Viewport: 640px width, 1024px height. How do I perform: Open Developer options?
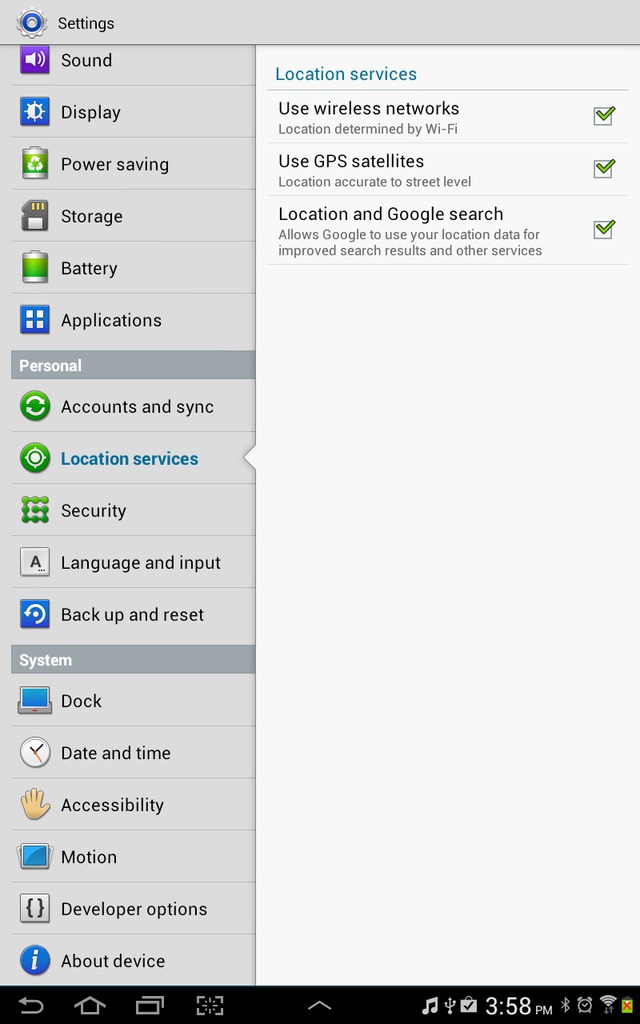tap(133, 908)
